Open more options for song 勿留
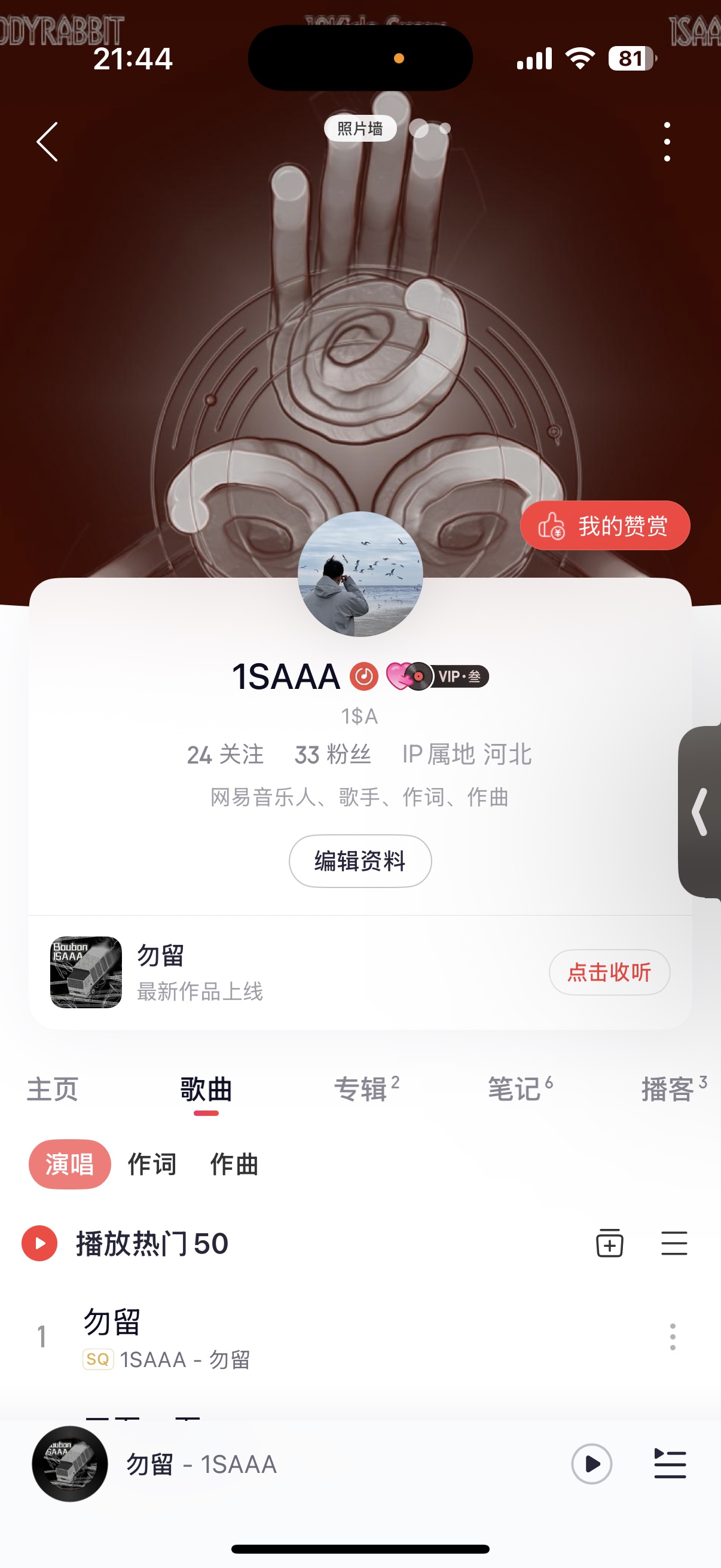Viewport: 721px width, 1568px height. [x=673, y=1337]
